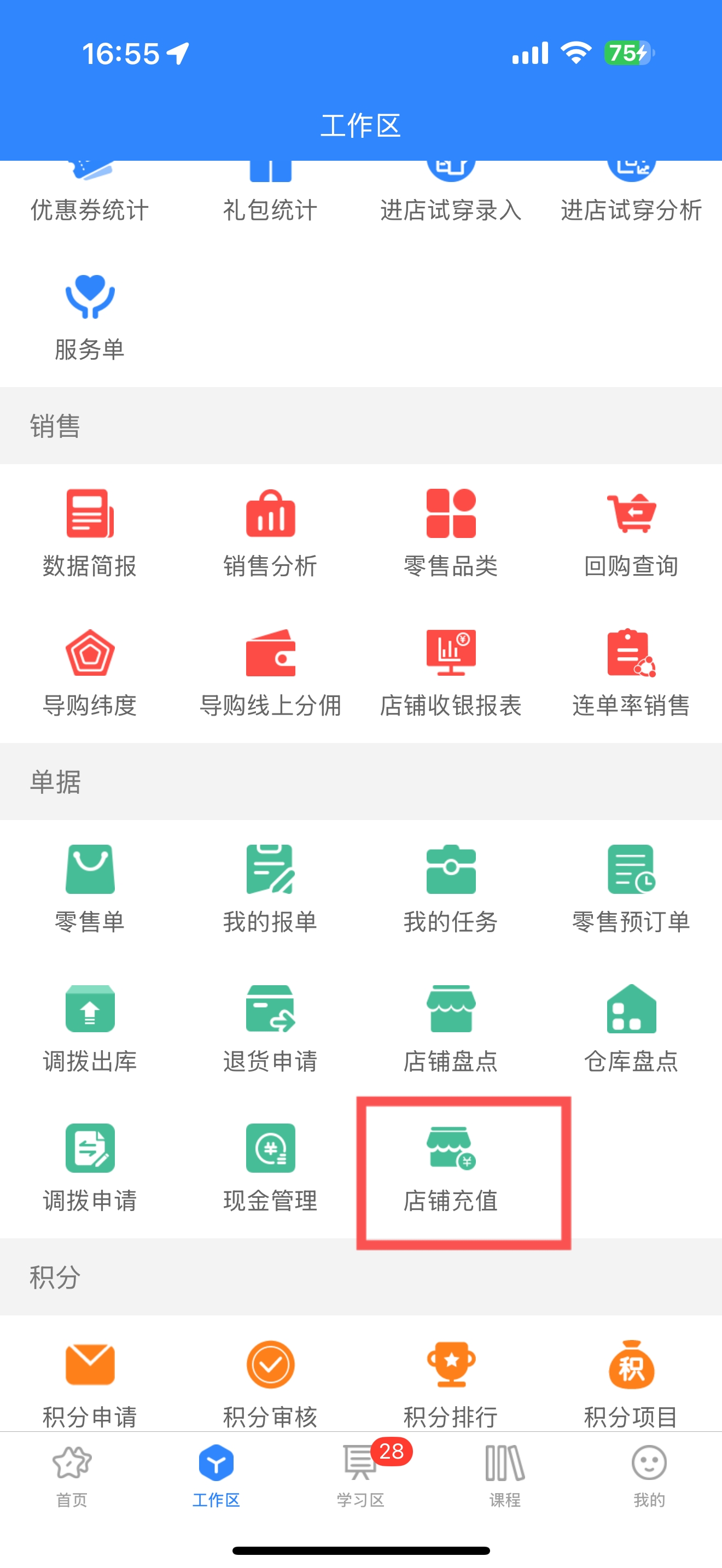This screenshot has height=1568, width=722.
Task: Open 我的任务 my tasks
Action: tap(451, 890)
